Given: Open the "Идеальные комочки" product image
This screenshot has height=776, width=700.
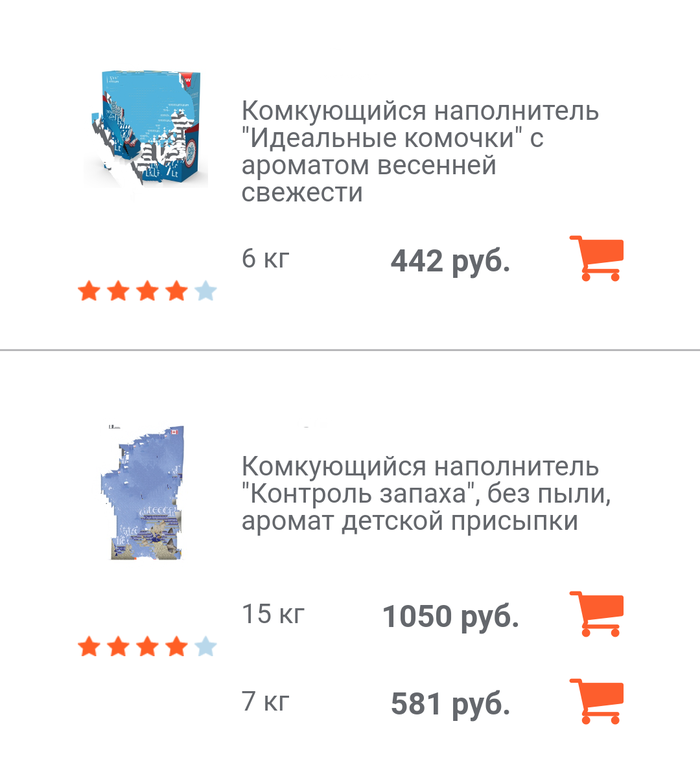Looking at the screenshot, I should point(147,128).
